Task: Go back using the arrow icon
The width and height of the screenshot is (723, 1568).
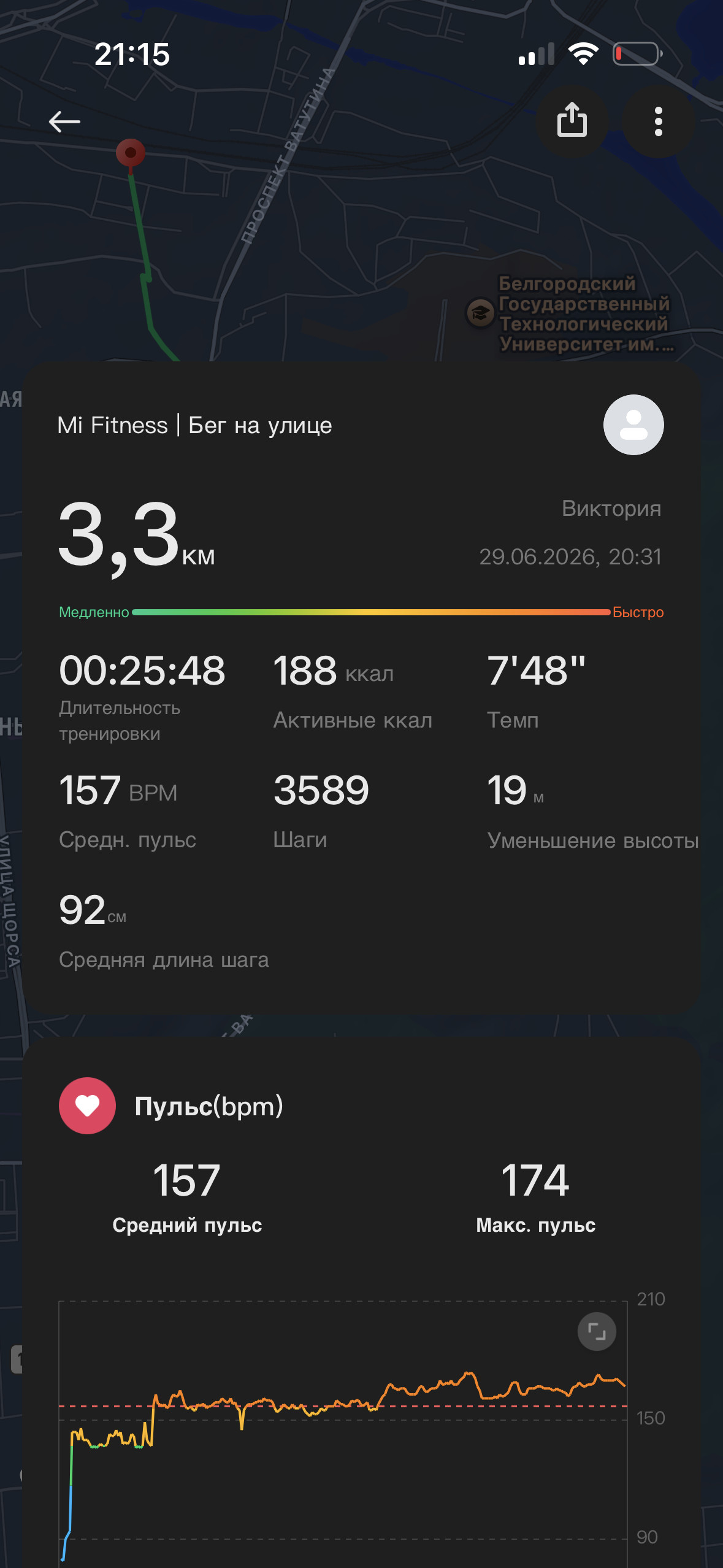Action: 64,121
